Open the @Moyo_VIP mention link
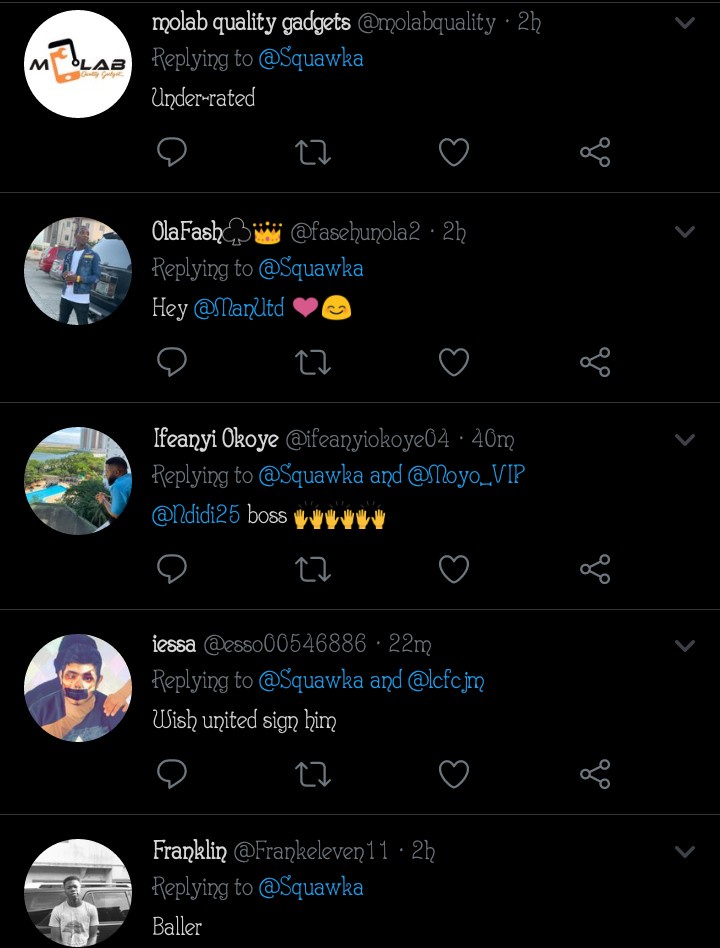720x948 pixels. pos(466,475)
